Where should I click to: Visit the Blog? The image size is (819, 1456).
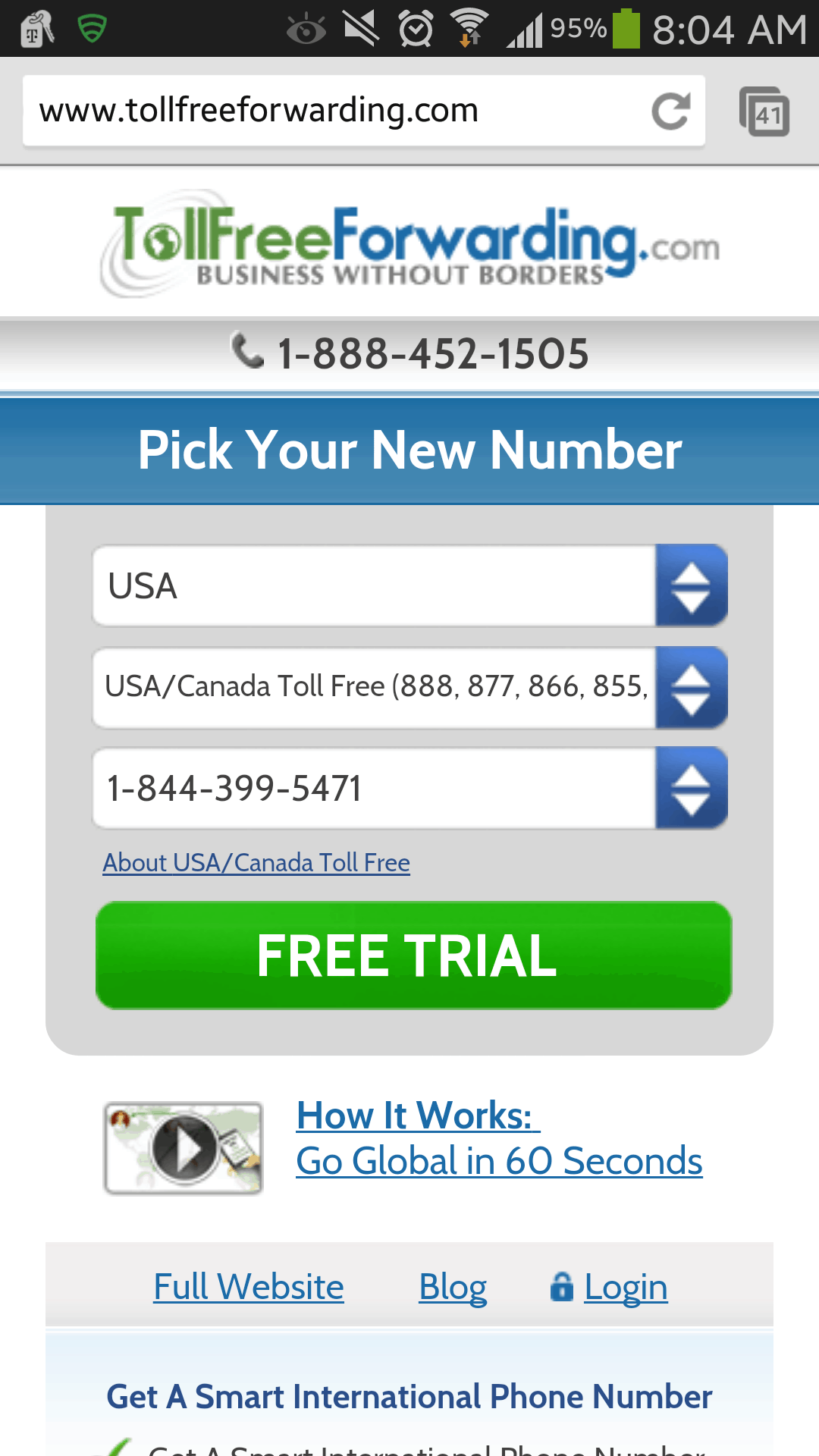(453, 1287)
